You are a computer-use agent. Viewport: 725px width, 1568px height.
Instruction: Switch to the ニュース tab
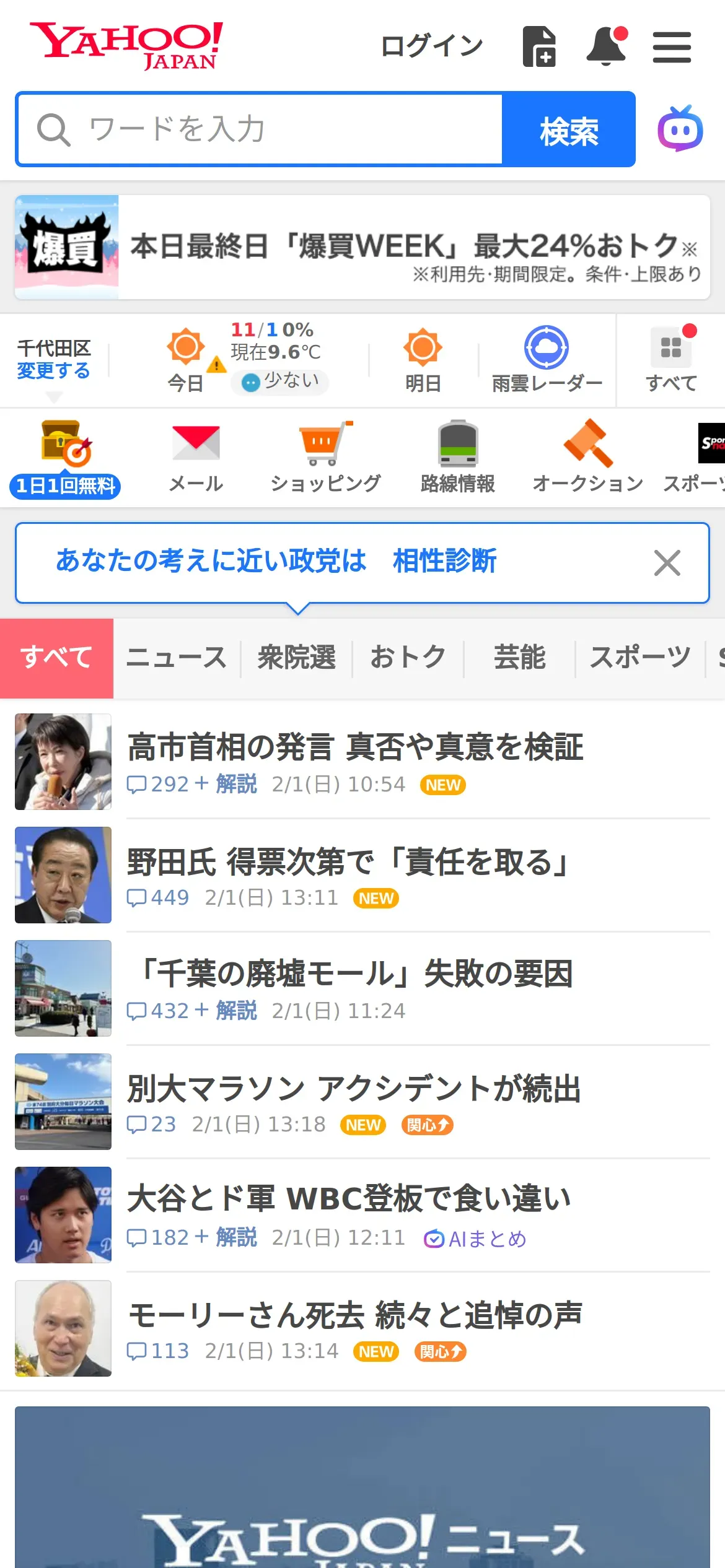click(x=177, y=658)
